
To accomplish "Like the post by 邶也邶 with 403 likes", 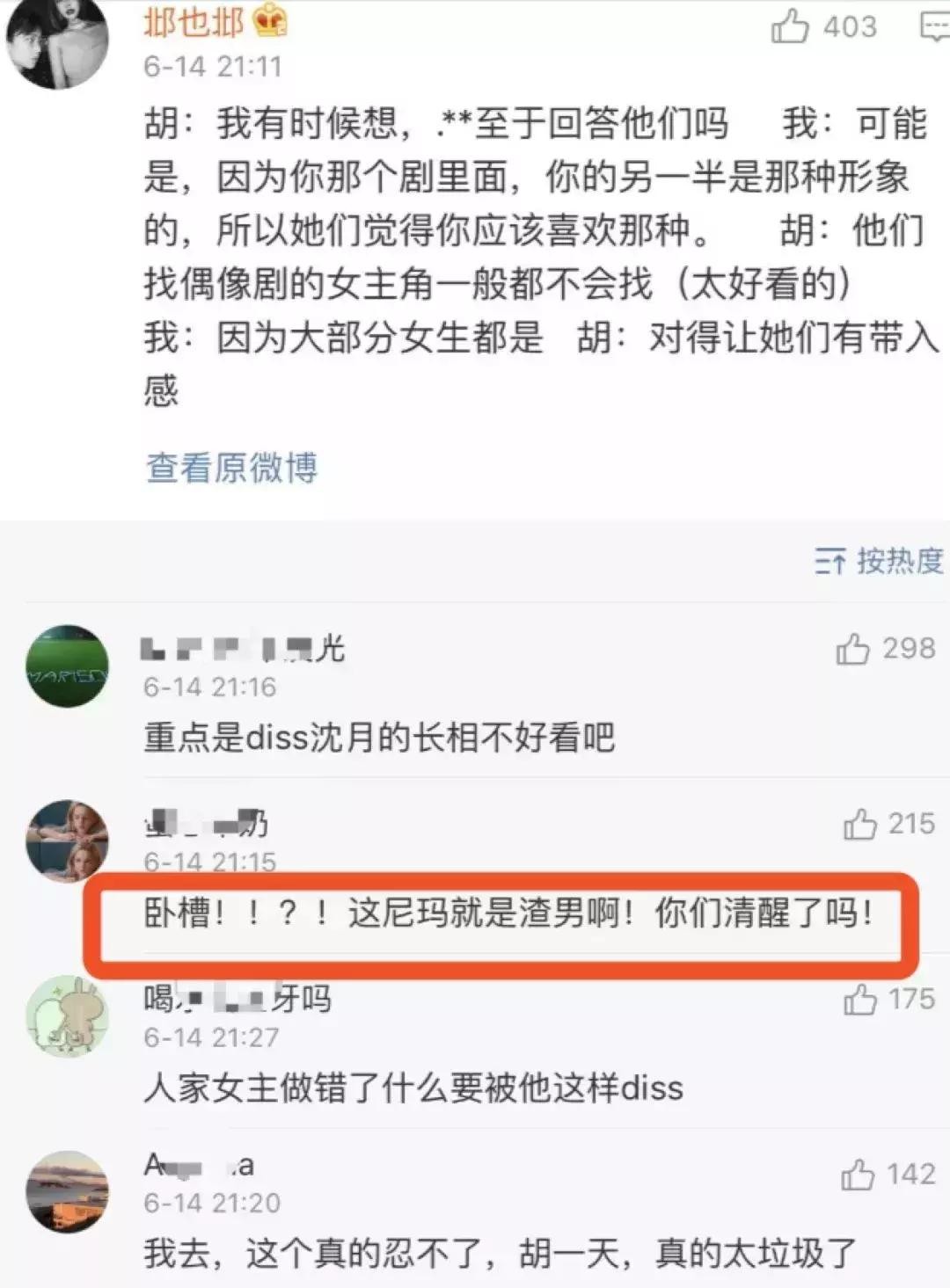I will click(x=789, y=26).
